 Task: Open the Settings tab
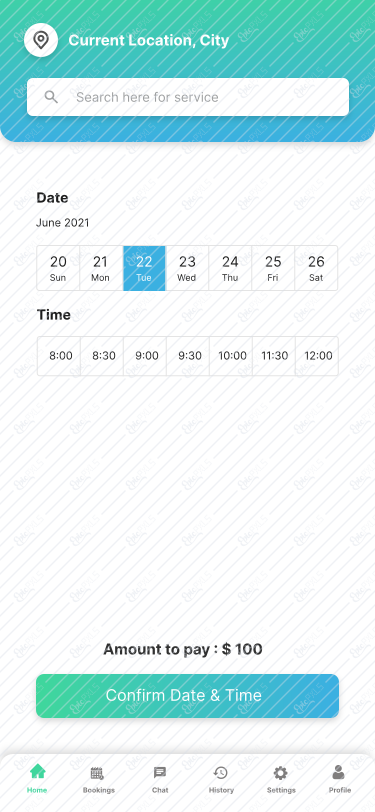click(281, 779)
